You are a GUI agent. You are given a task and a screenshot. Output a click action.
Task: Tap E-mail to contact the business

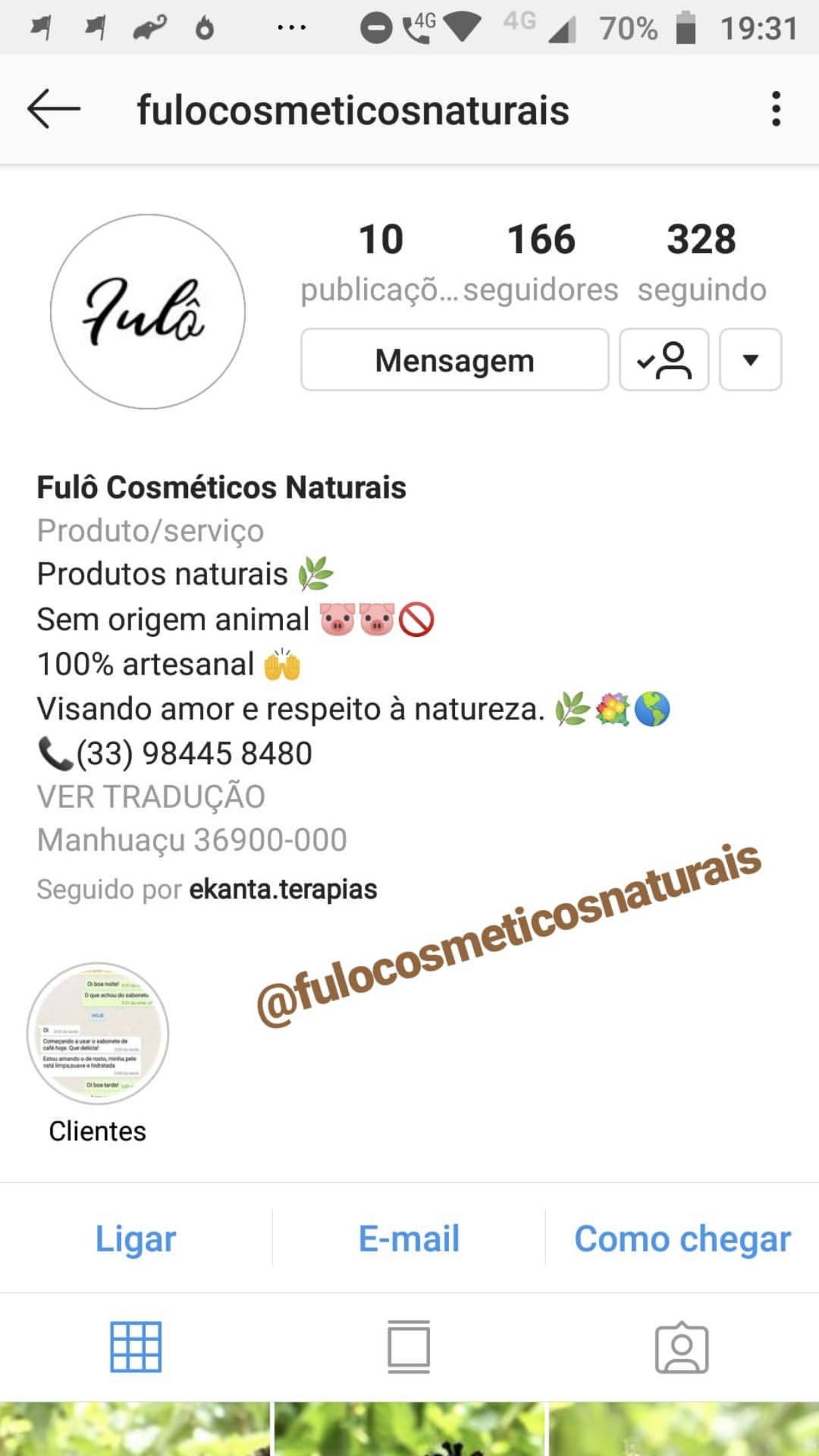click(409, 1238)
